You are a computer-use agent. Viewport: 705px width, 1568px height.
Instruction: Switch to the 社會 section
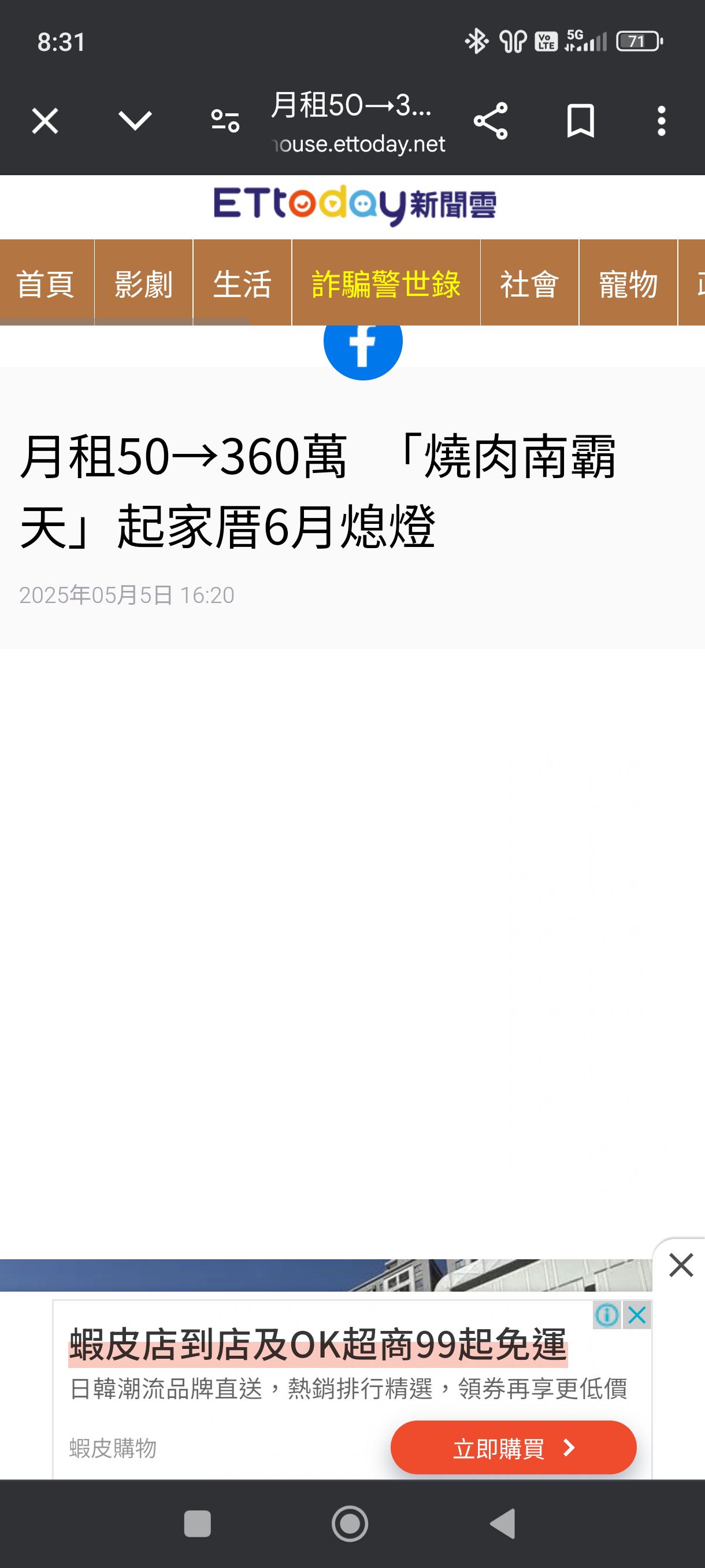[x=529, y=282]
